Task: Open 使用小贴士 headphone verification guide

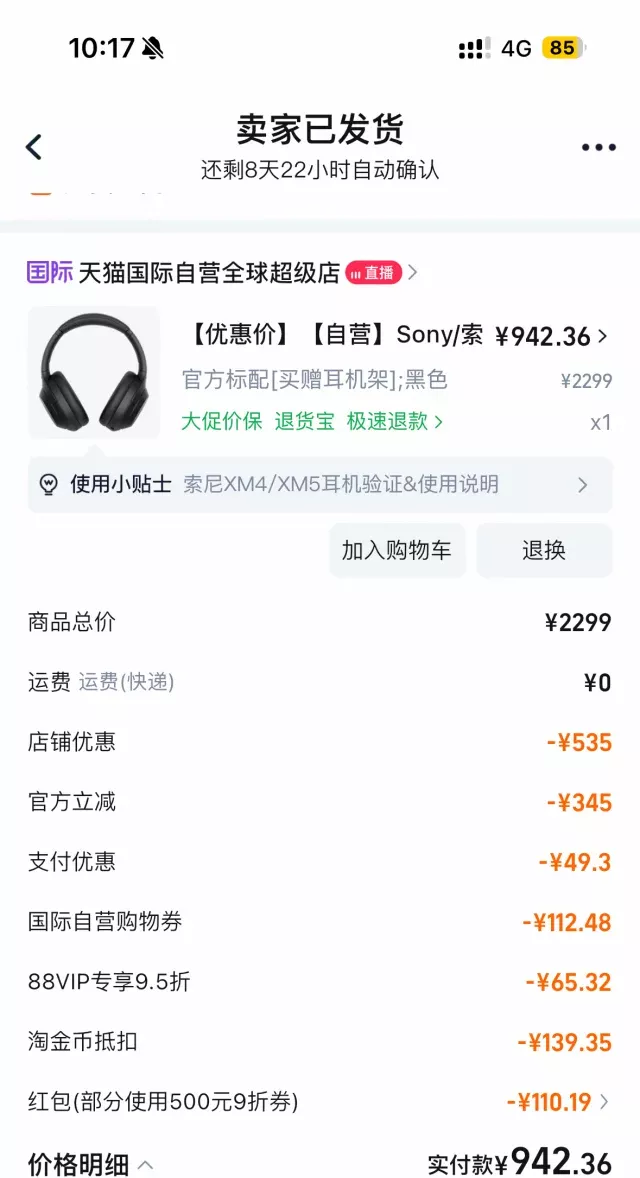Action: click(320, 485)
